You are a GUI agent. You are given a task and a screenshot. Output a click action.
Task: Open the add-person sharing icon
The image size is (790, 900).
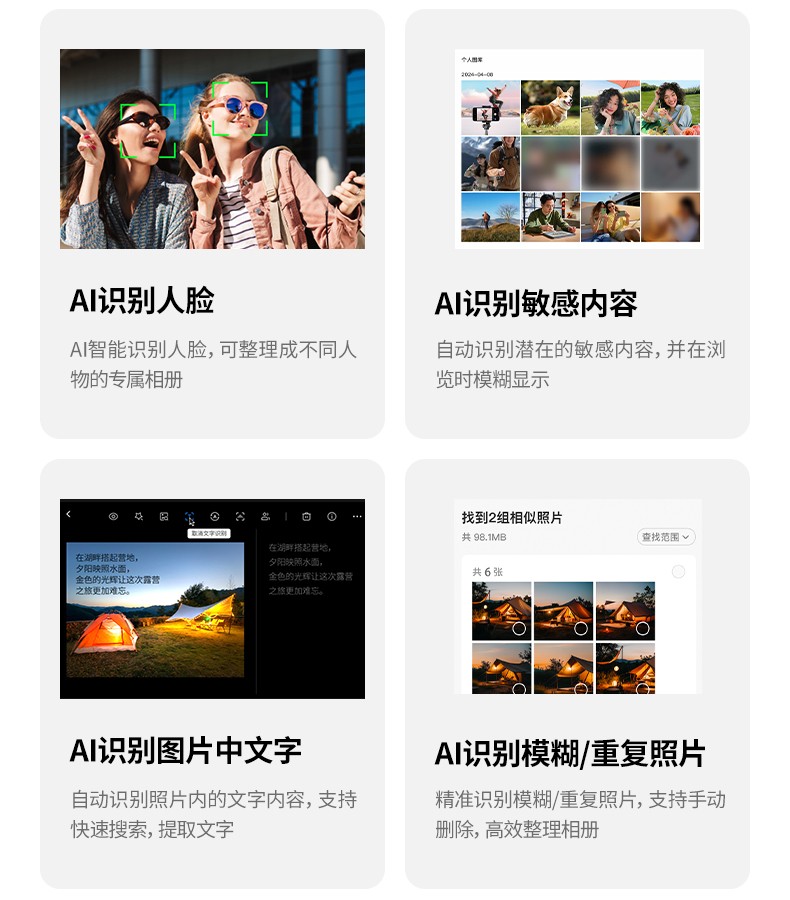(x=265, y=515)
